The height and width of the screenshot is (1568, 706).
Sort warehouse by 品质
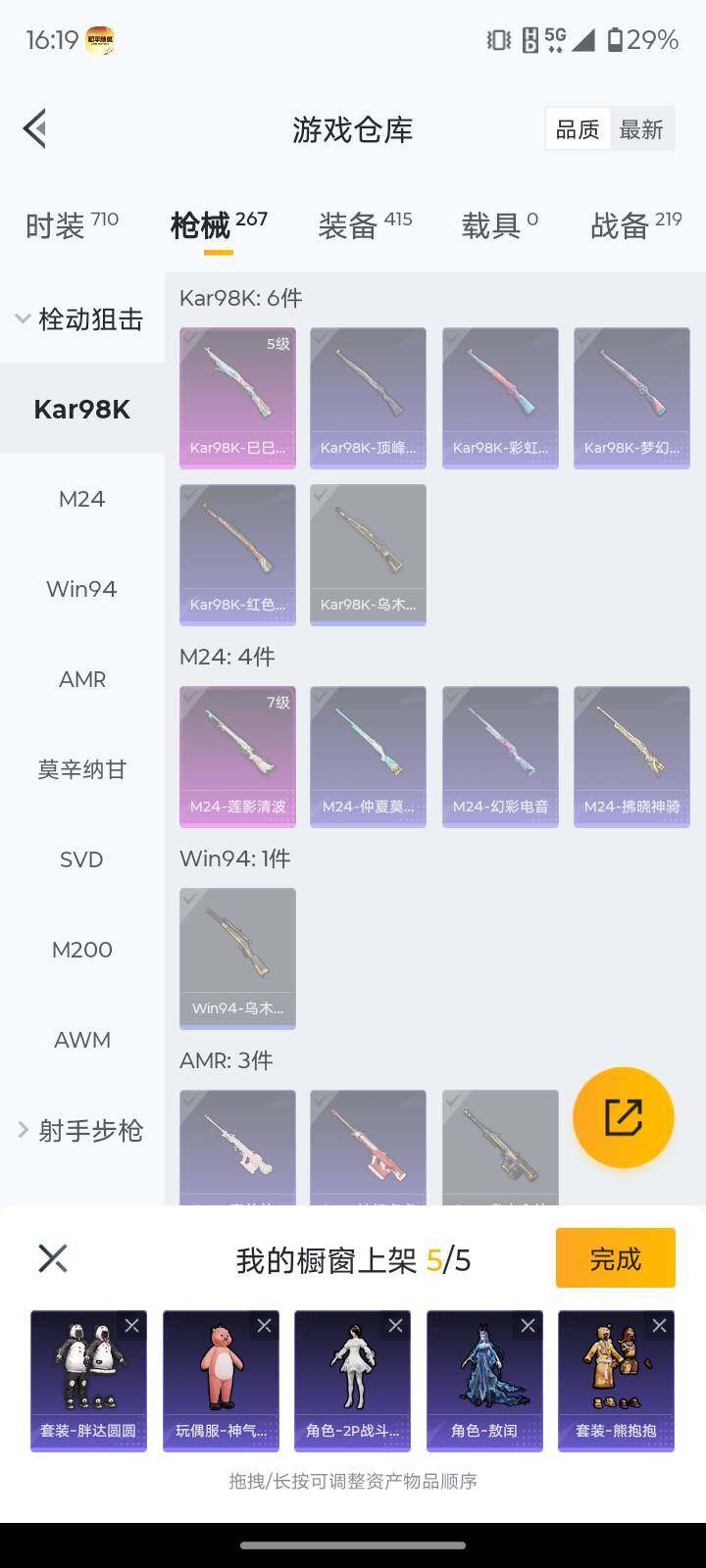(x=577, y=129)
